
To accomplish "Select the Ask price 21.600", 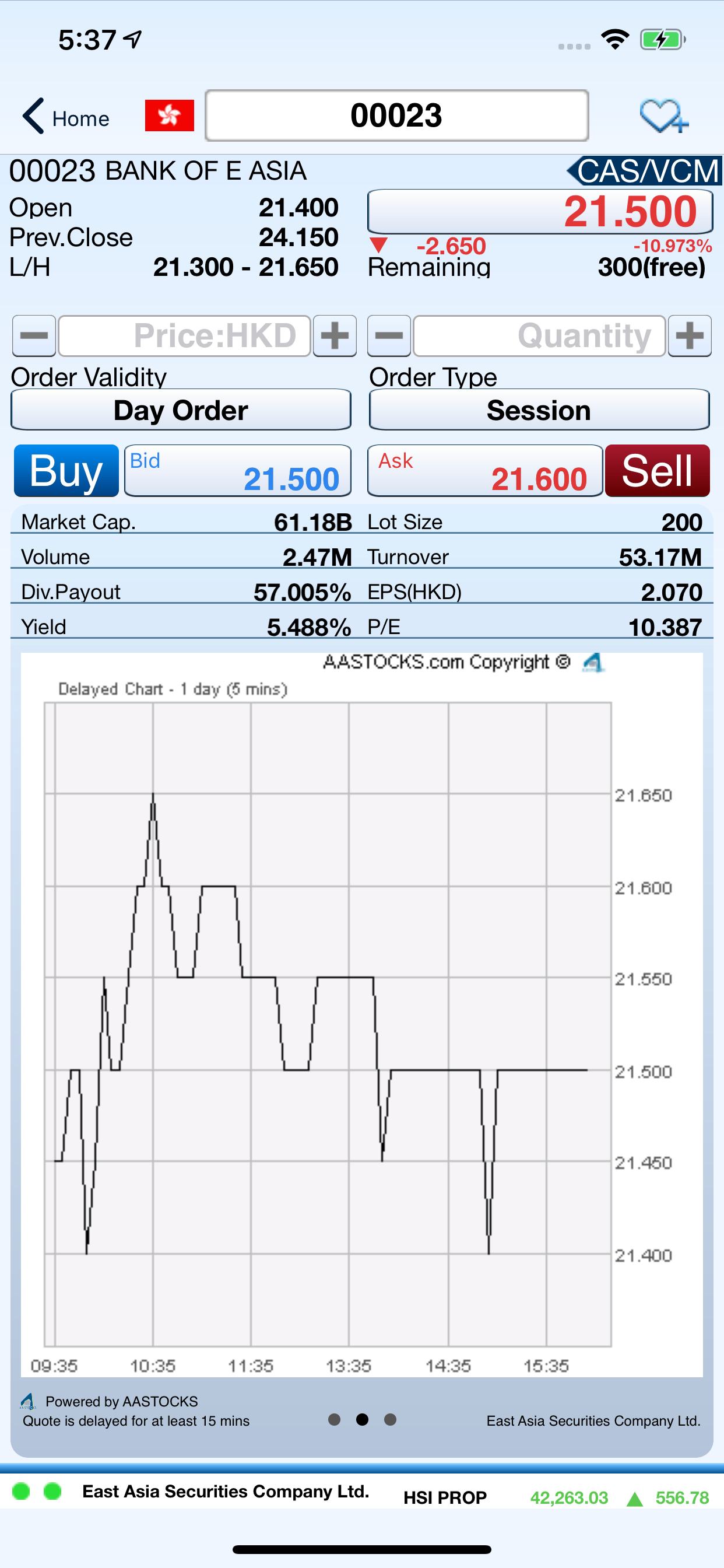I will [x=485, y=471].
